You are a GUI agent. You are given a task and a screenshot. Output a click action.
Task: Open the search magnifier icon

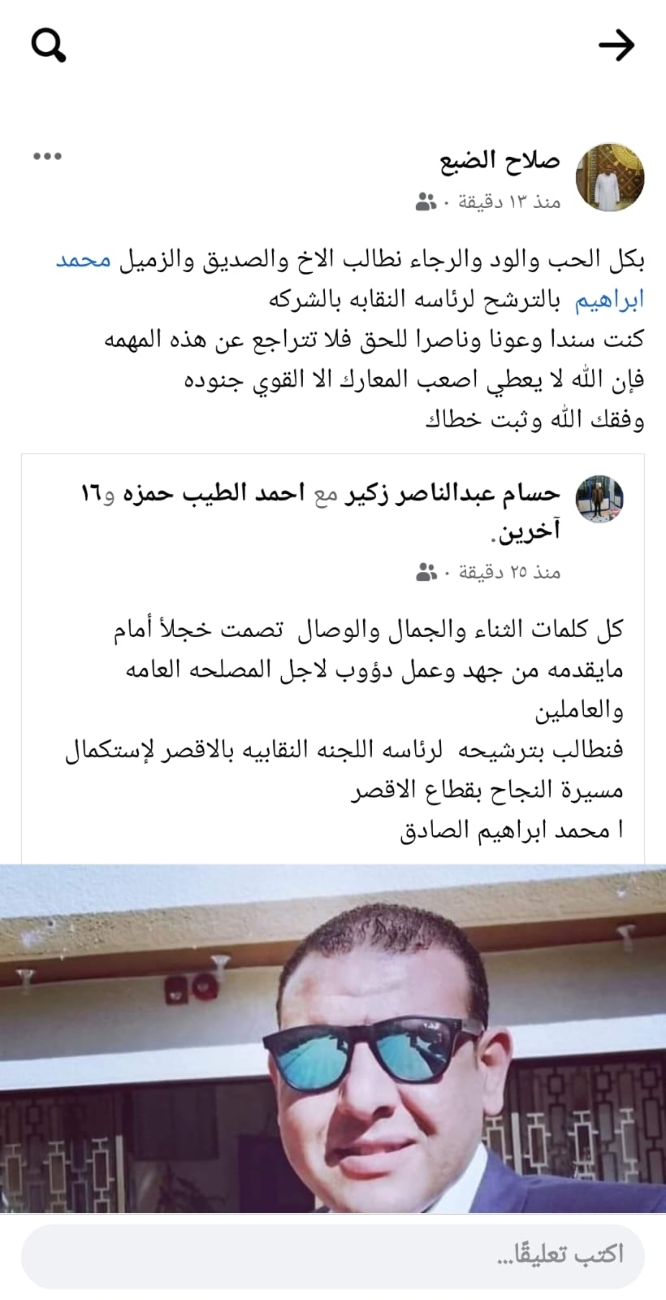click(48, 45)
